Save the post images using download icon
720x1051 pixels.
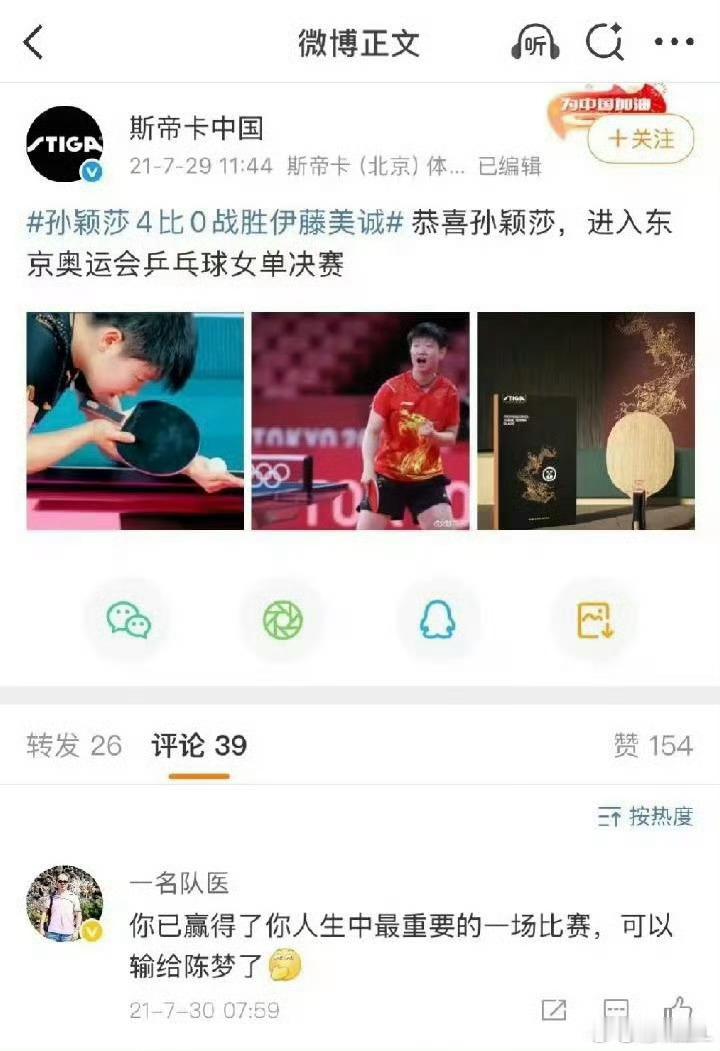click(x=594, y=620)
